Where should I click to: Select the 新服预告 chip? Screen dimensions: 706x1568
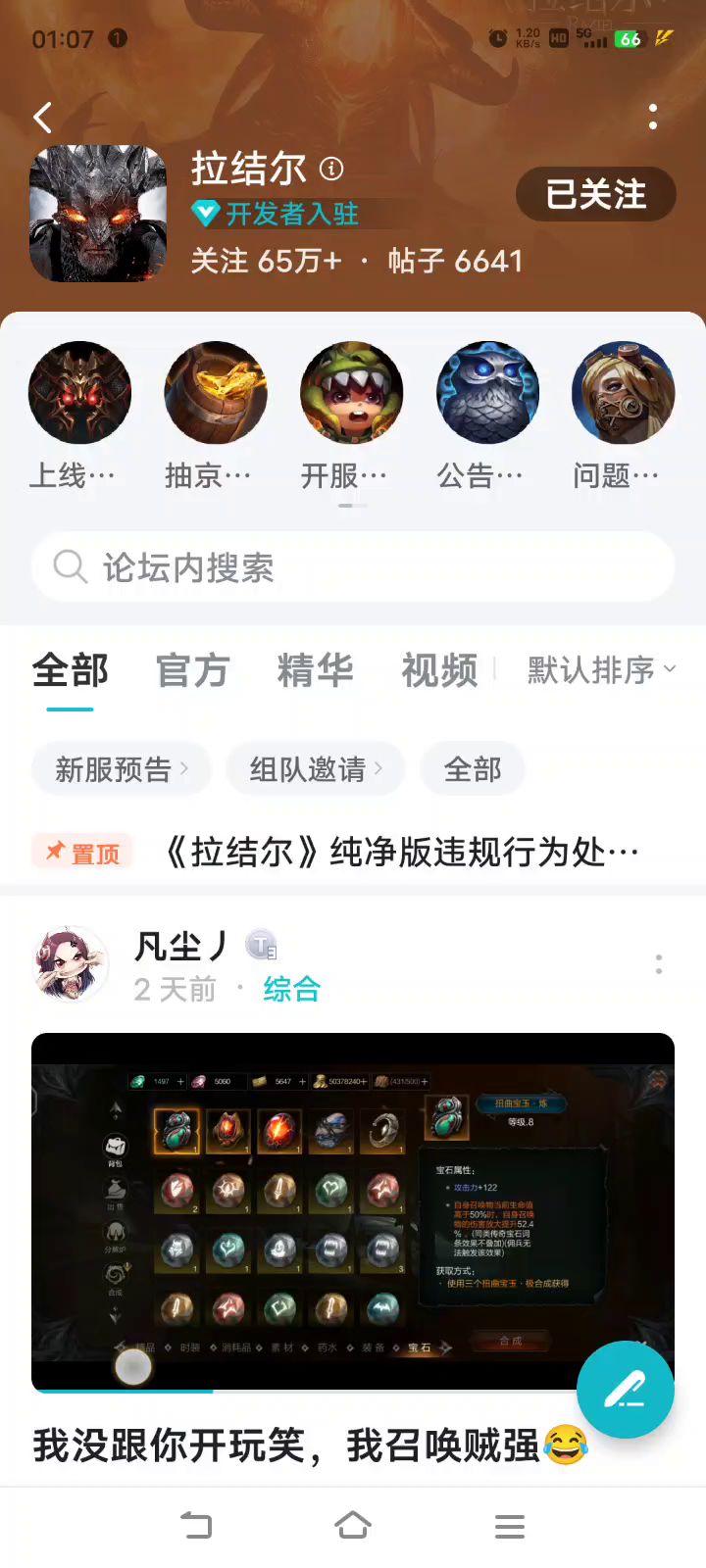(x=122, y=769)
